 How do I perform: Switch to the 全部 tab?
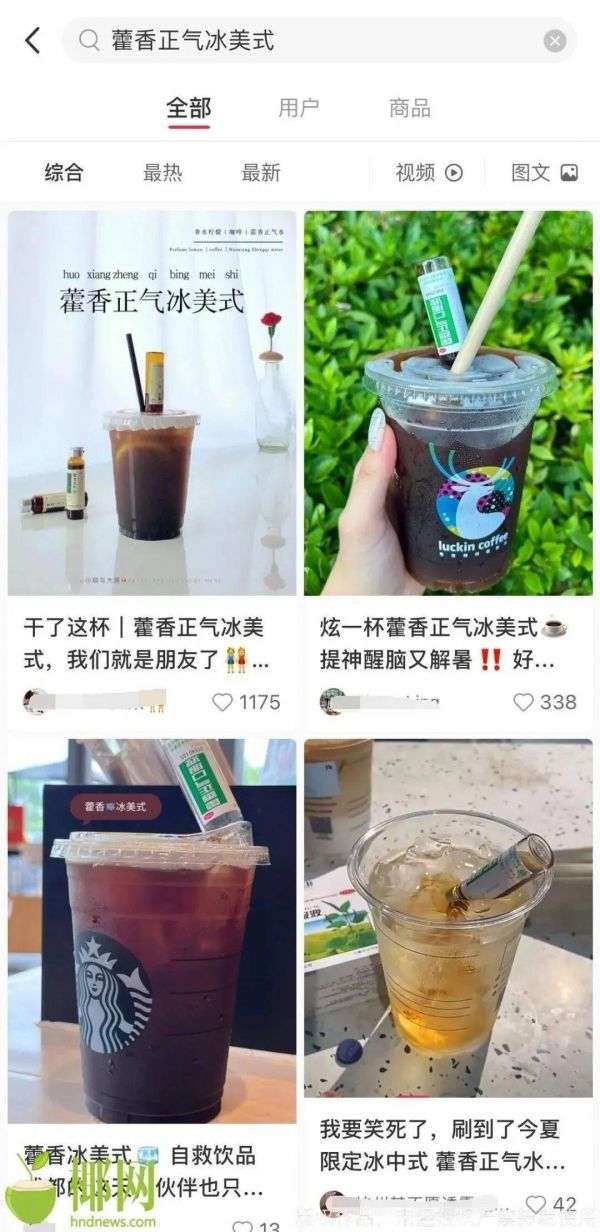click(189, 108)
